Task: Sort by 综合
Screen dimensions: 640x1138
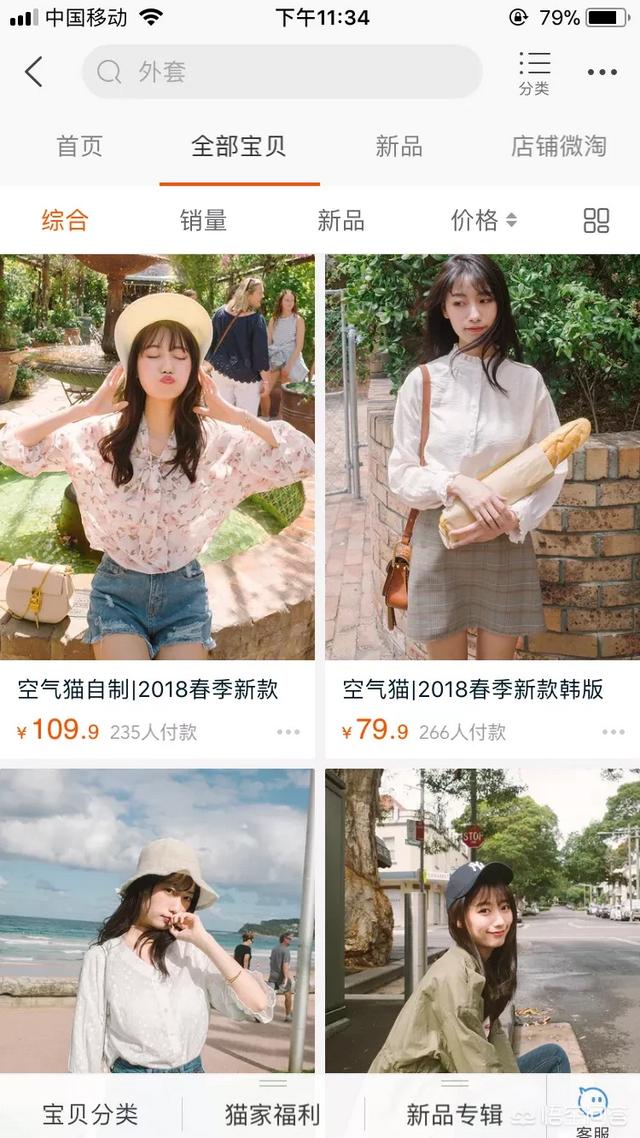Action: 65,220
